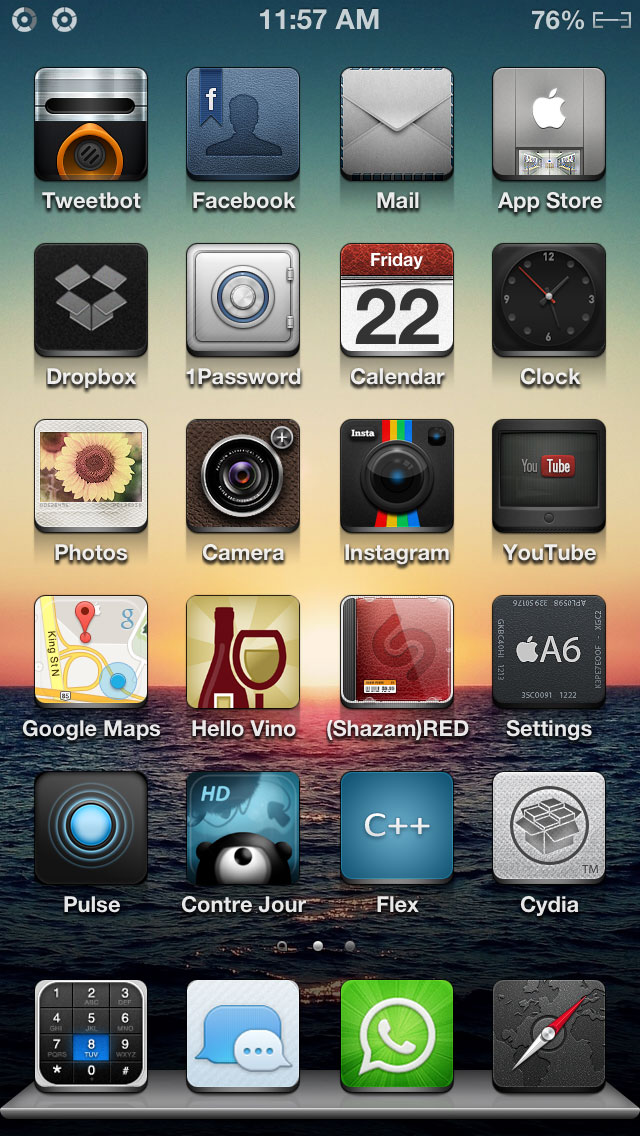Open the phone dialer in the dock

tap(91, 1036)
